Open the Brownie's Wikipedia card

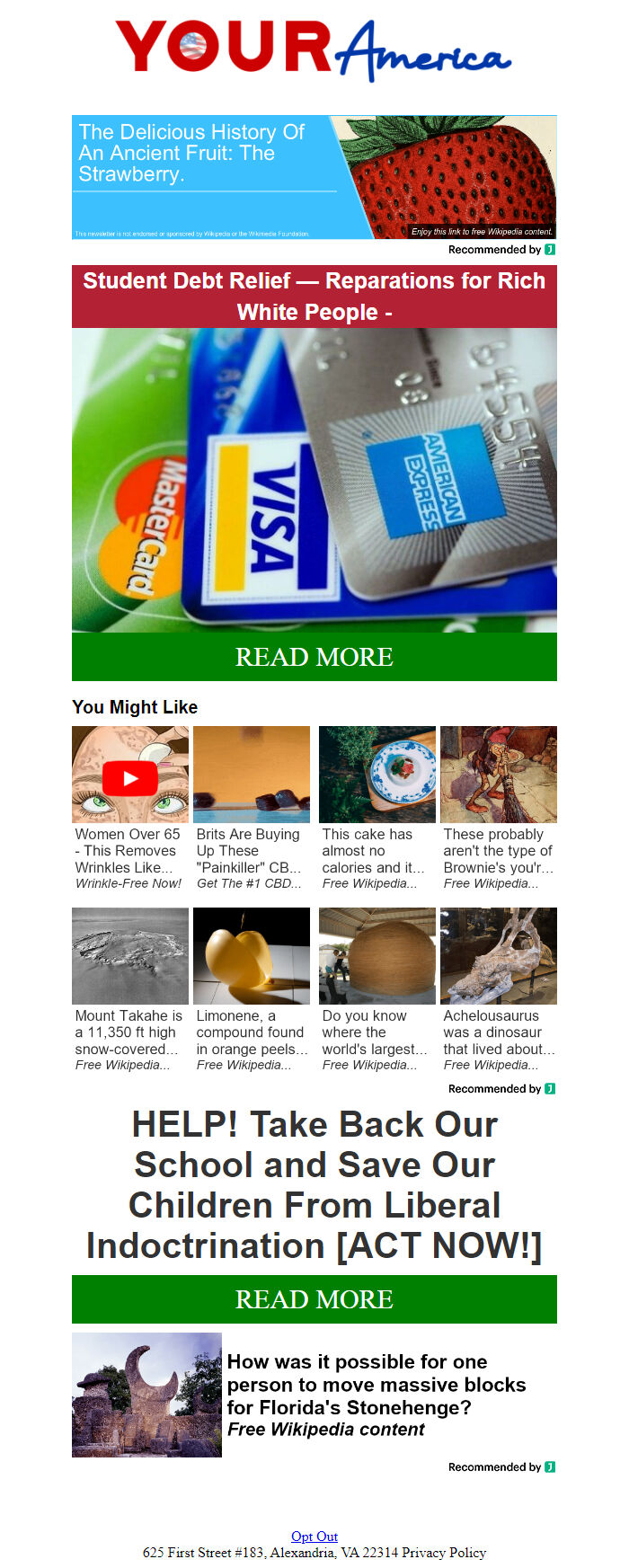(x=498, y=809)
